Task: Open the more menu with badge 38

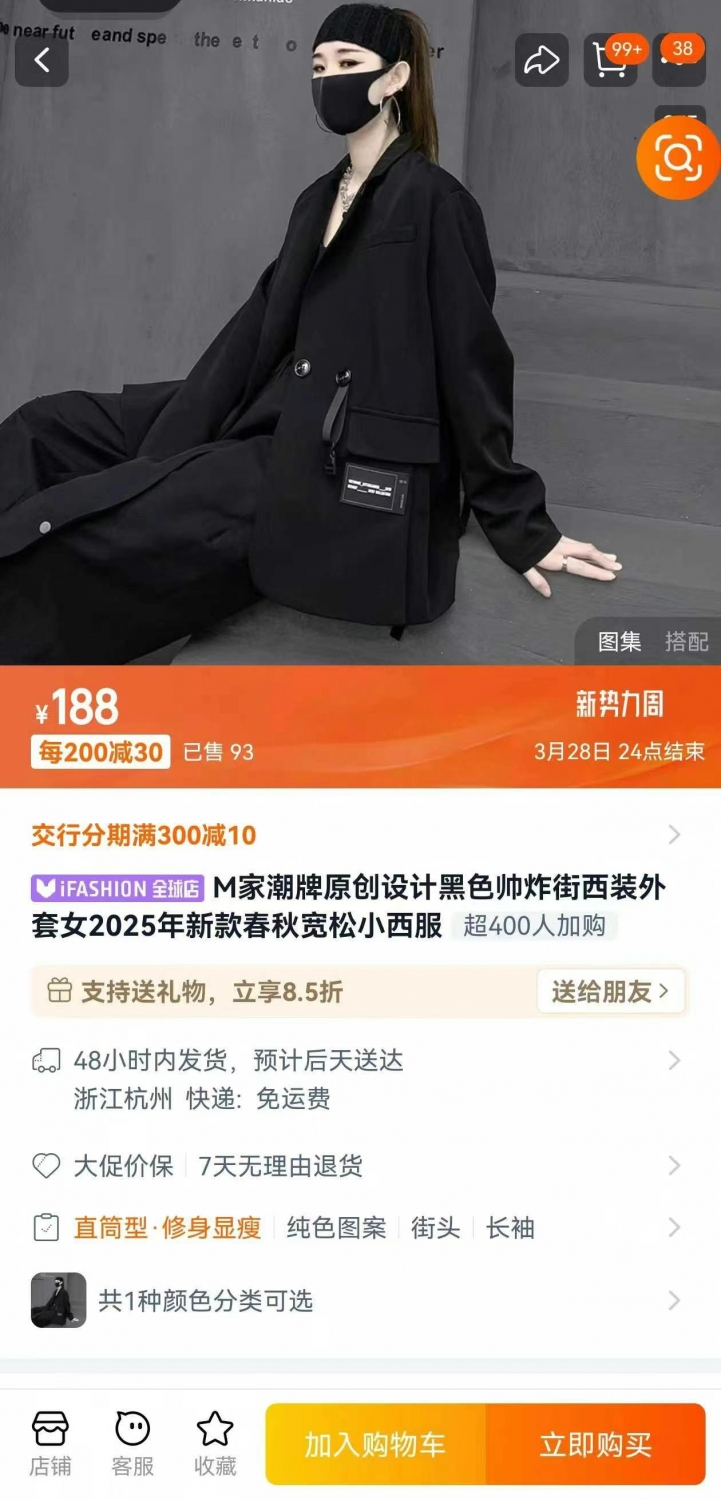Action: (x=679, y=60)
